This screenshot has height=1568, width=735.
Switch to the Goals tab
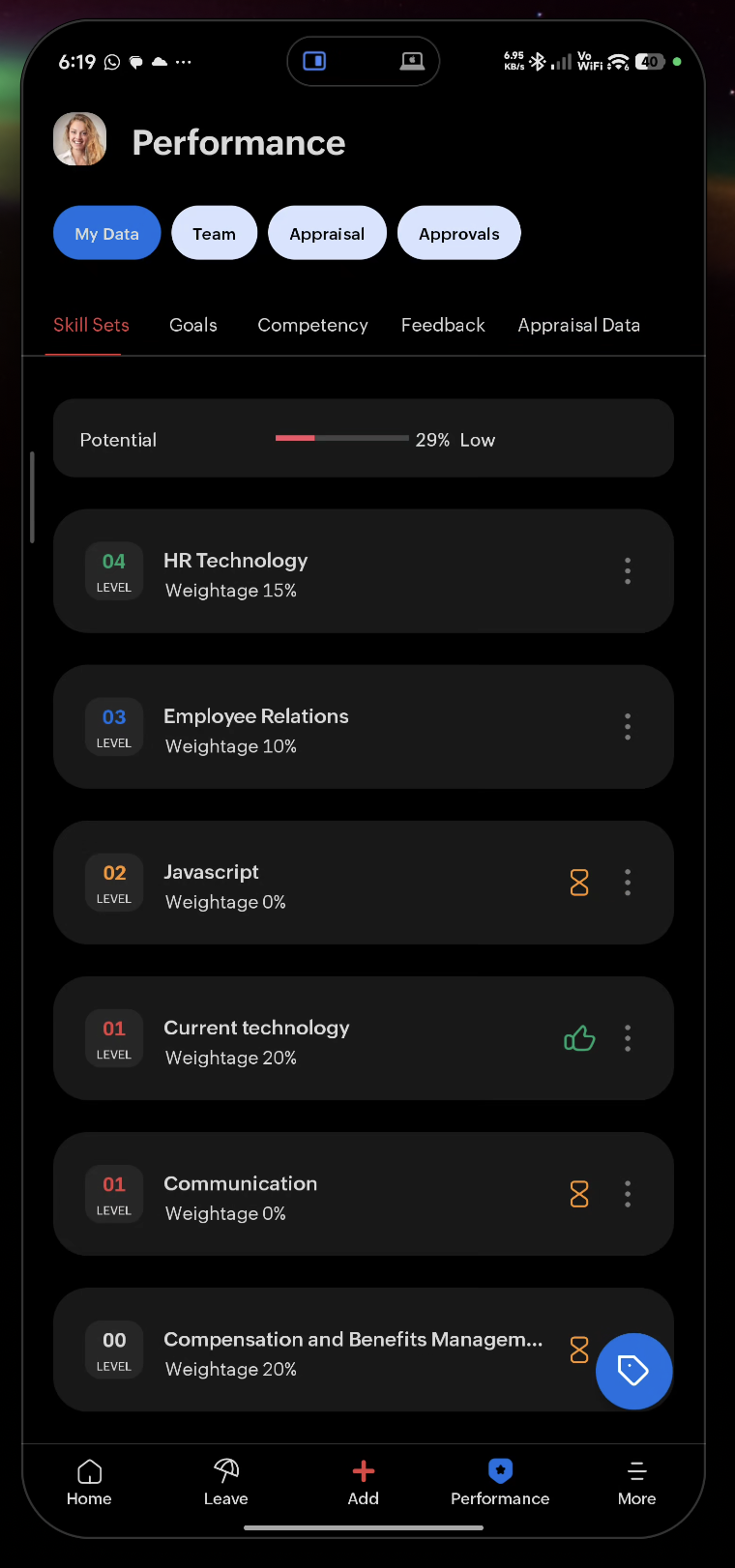click(x=193, y=325)
